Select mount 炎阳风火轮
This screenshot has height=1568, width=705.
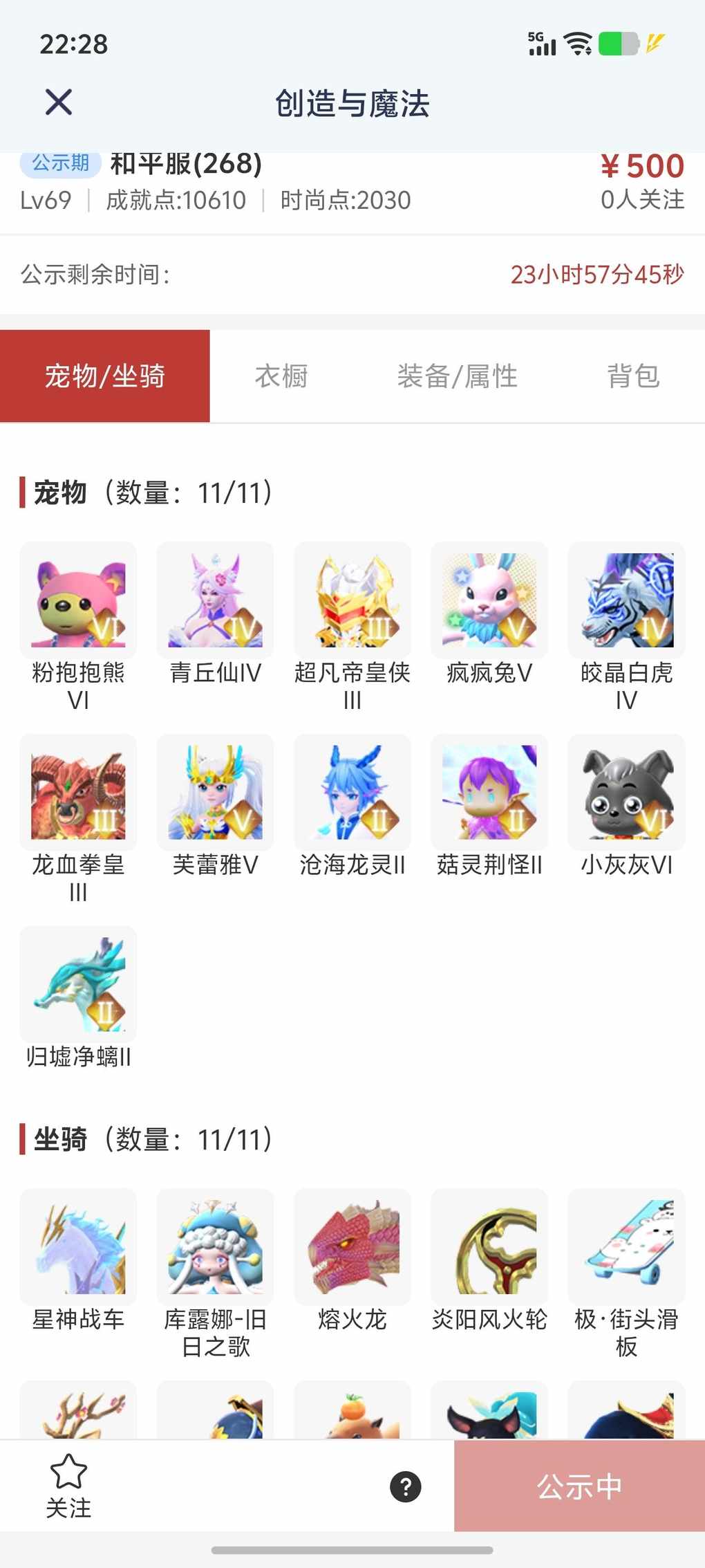(x=489, y=1247)
